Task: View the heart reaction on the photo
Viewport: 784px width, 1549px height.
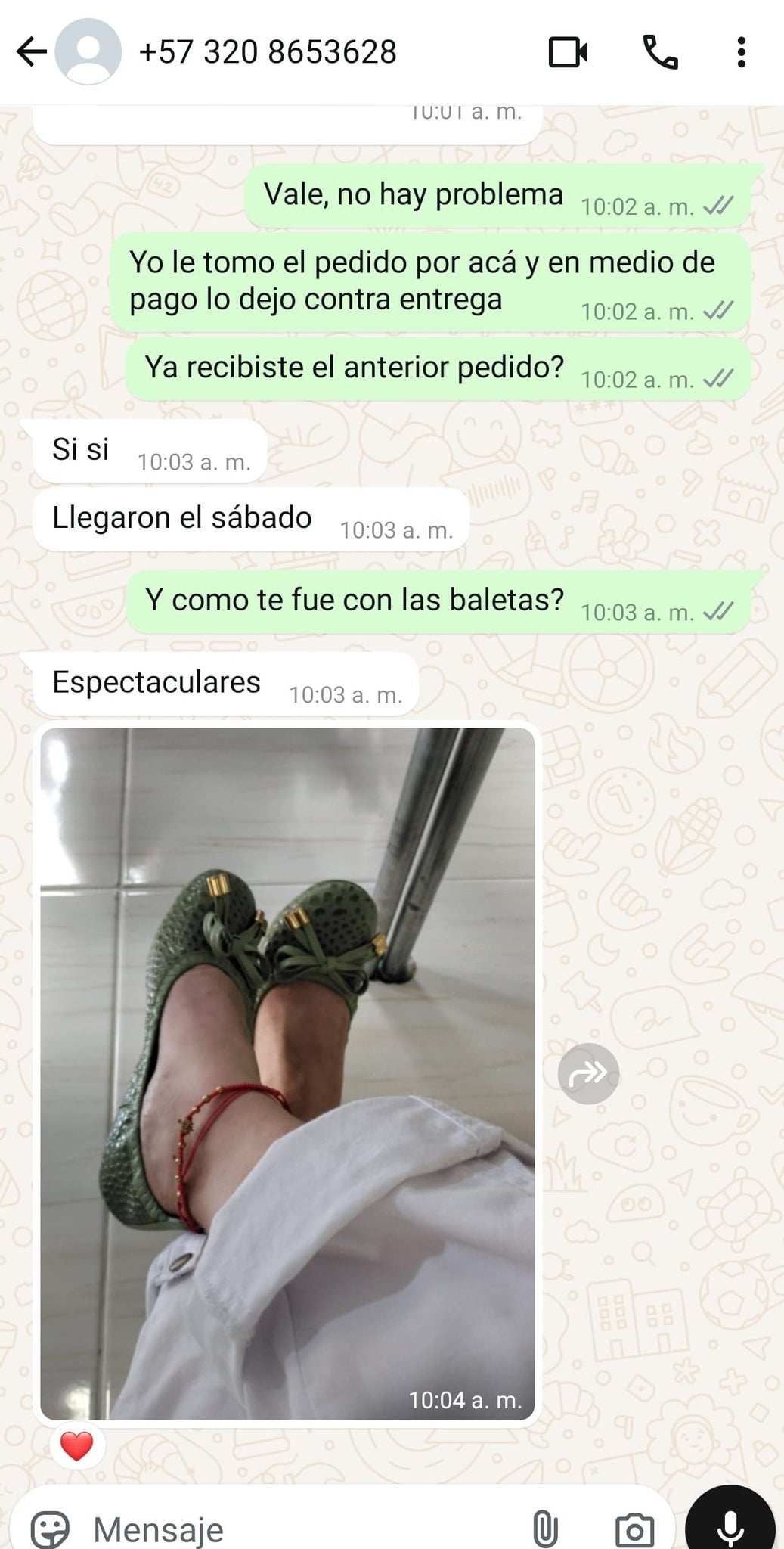Action: [76, 1446]
